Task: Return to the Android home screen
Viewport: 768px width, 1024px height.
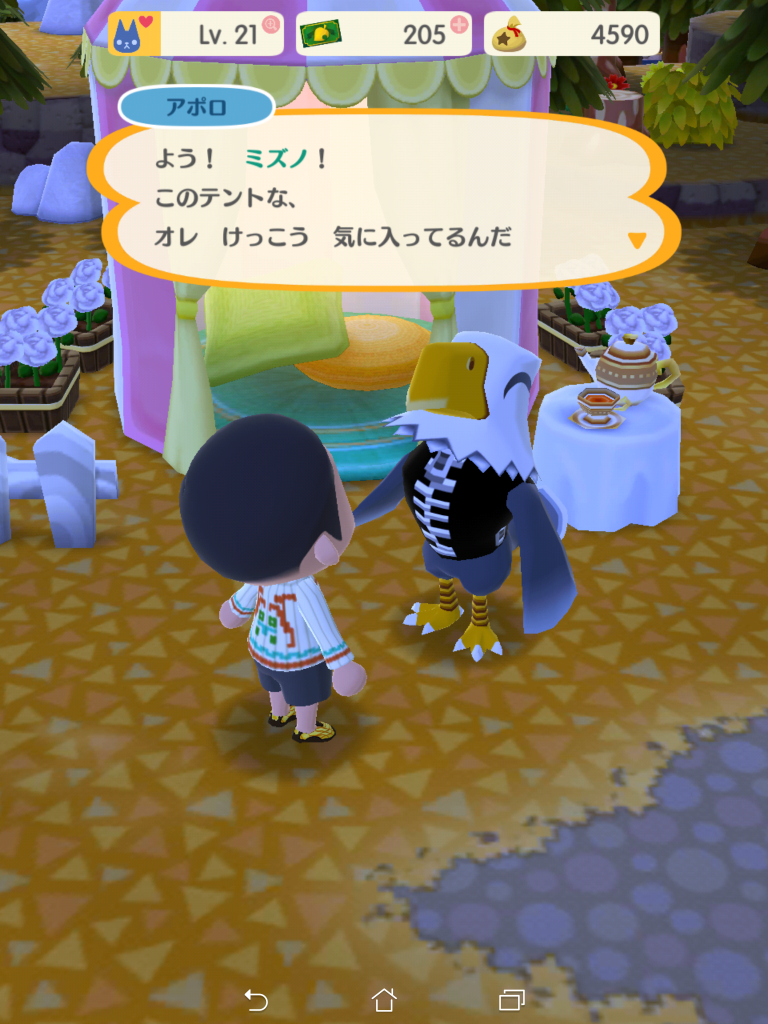Action: coord(384,999)
